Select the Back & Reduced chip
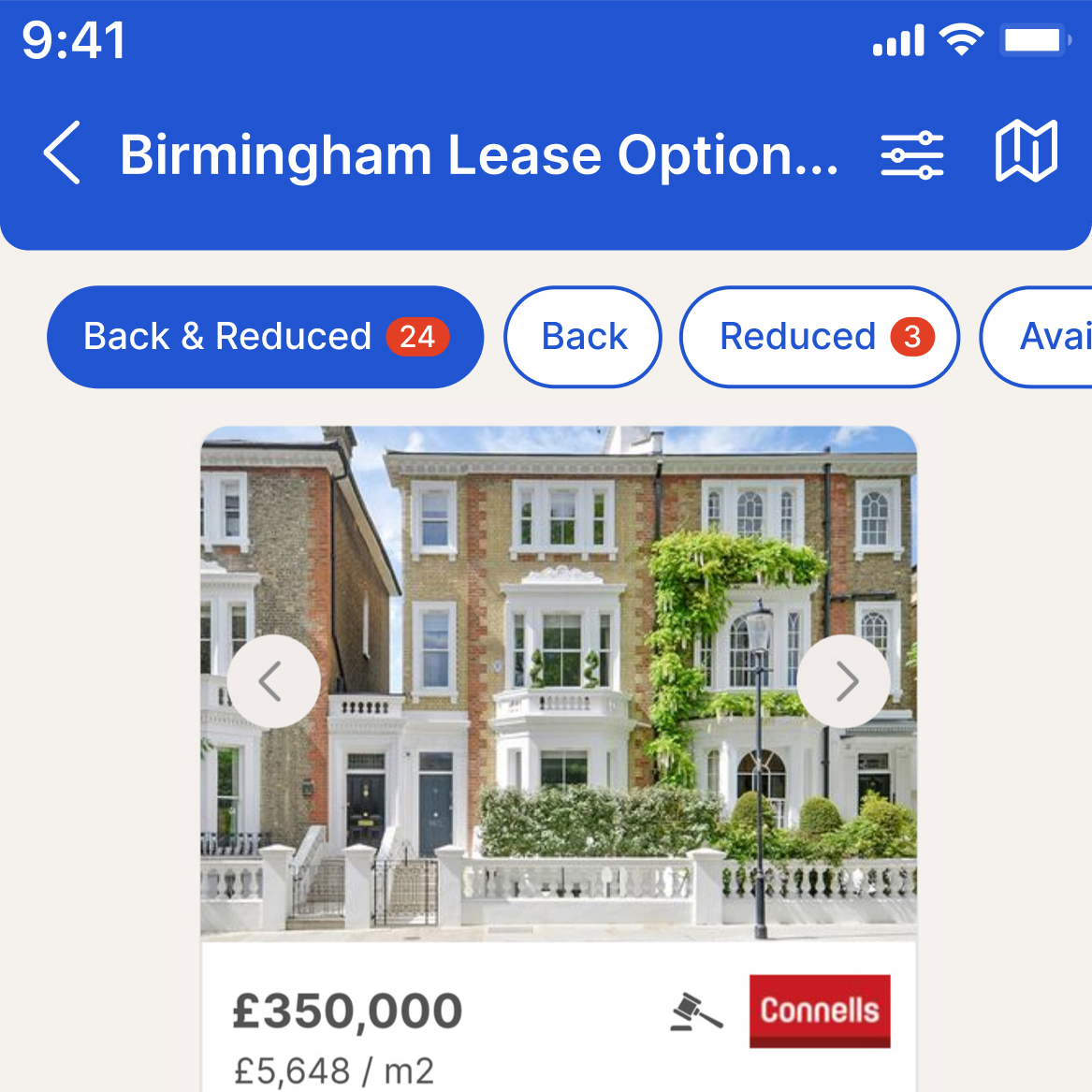 [265, 337]
